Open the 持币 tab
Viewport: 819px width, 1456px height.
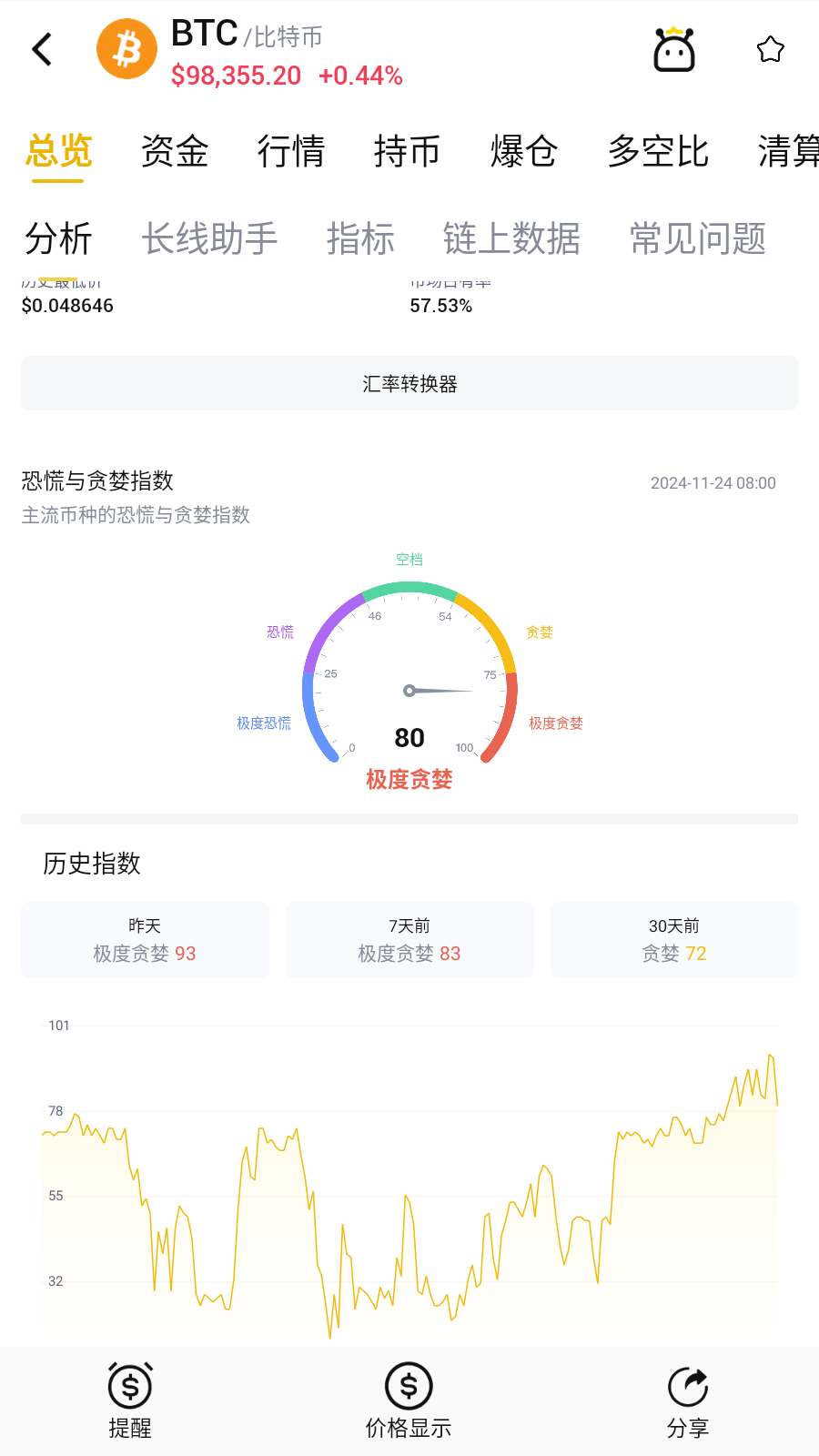click(x=407, y=151)
